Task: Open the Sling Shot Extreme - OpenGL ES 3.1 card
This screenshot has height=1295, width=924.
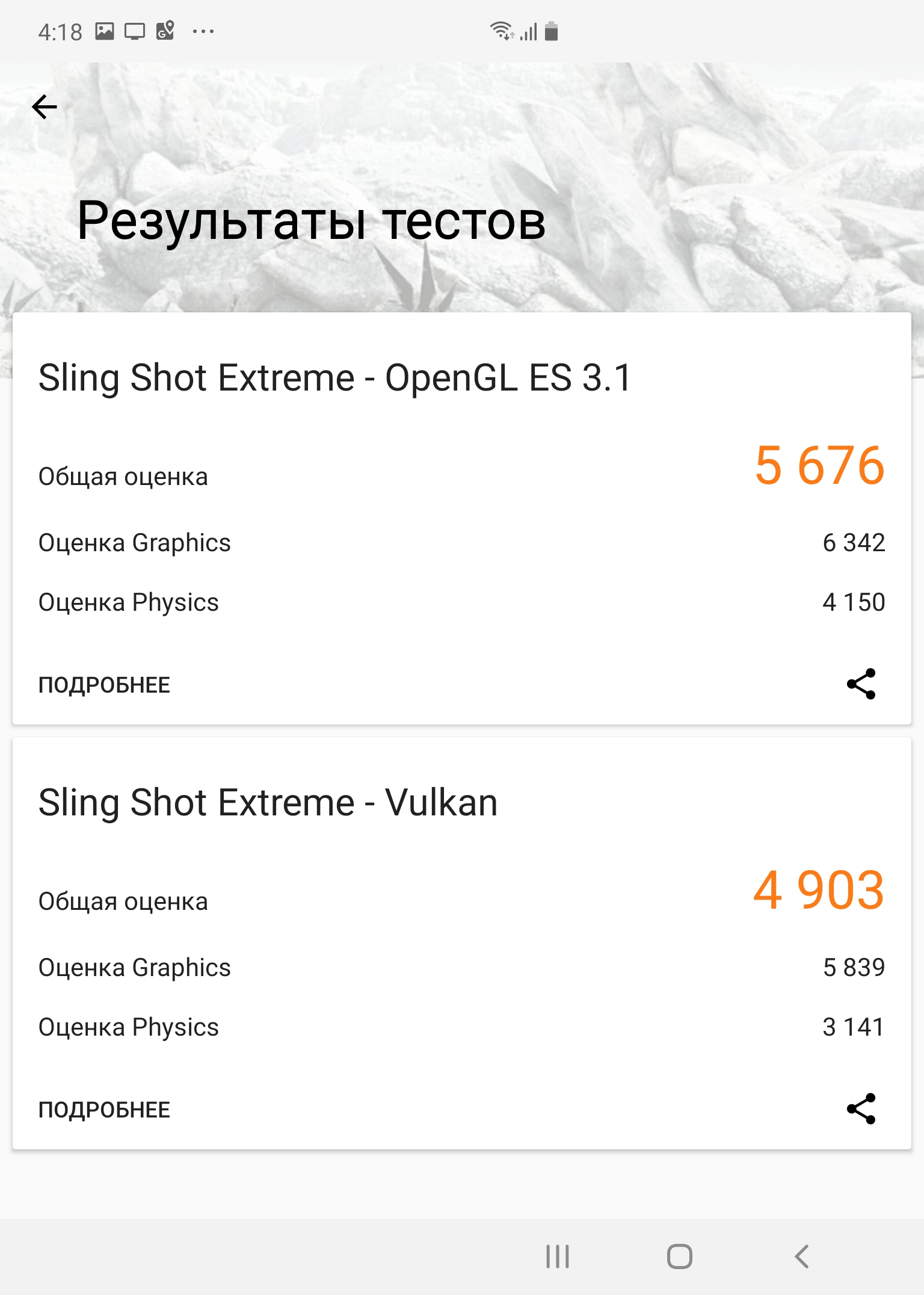Action: click(334, 378)
